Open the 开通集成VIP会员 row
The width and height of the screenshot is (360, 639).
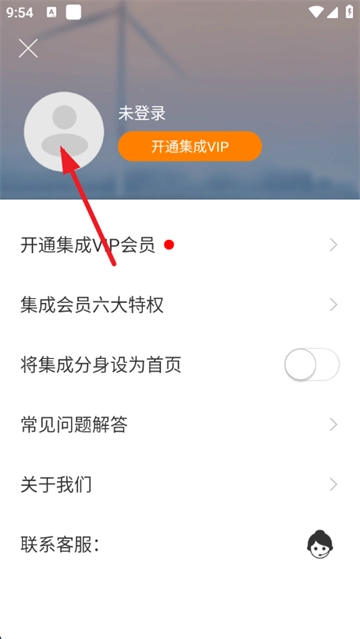coord(180,245)
